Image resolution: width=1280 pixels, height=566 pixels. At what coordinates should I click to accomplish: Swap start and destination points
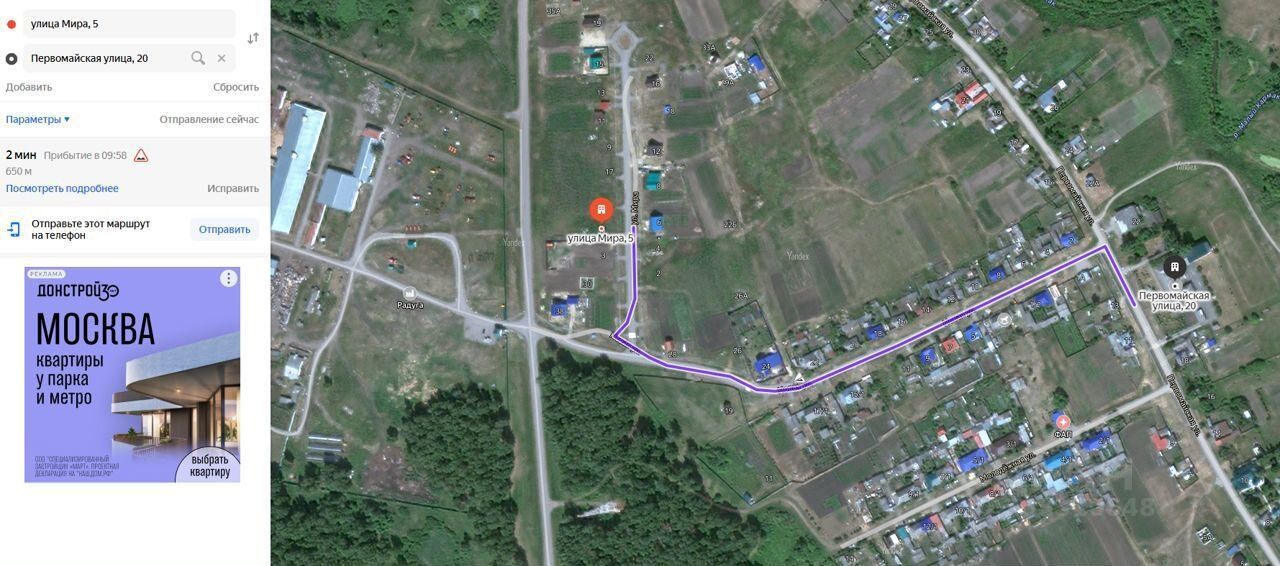(x=253, y=38)
